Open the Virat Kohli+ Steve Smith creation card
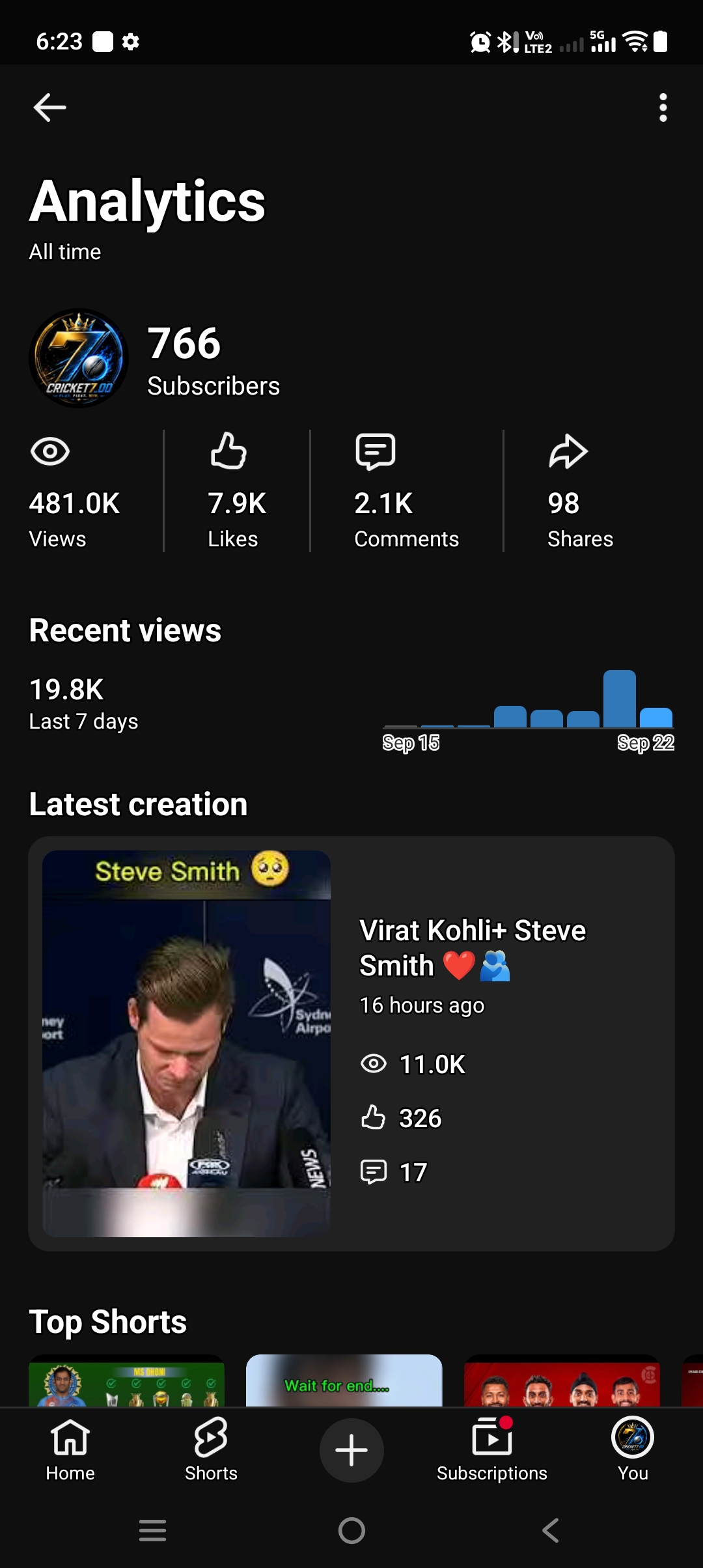Image resolution: width=703 pixels, height=1568 pixels. [351, 1043]
